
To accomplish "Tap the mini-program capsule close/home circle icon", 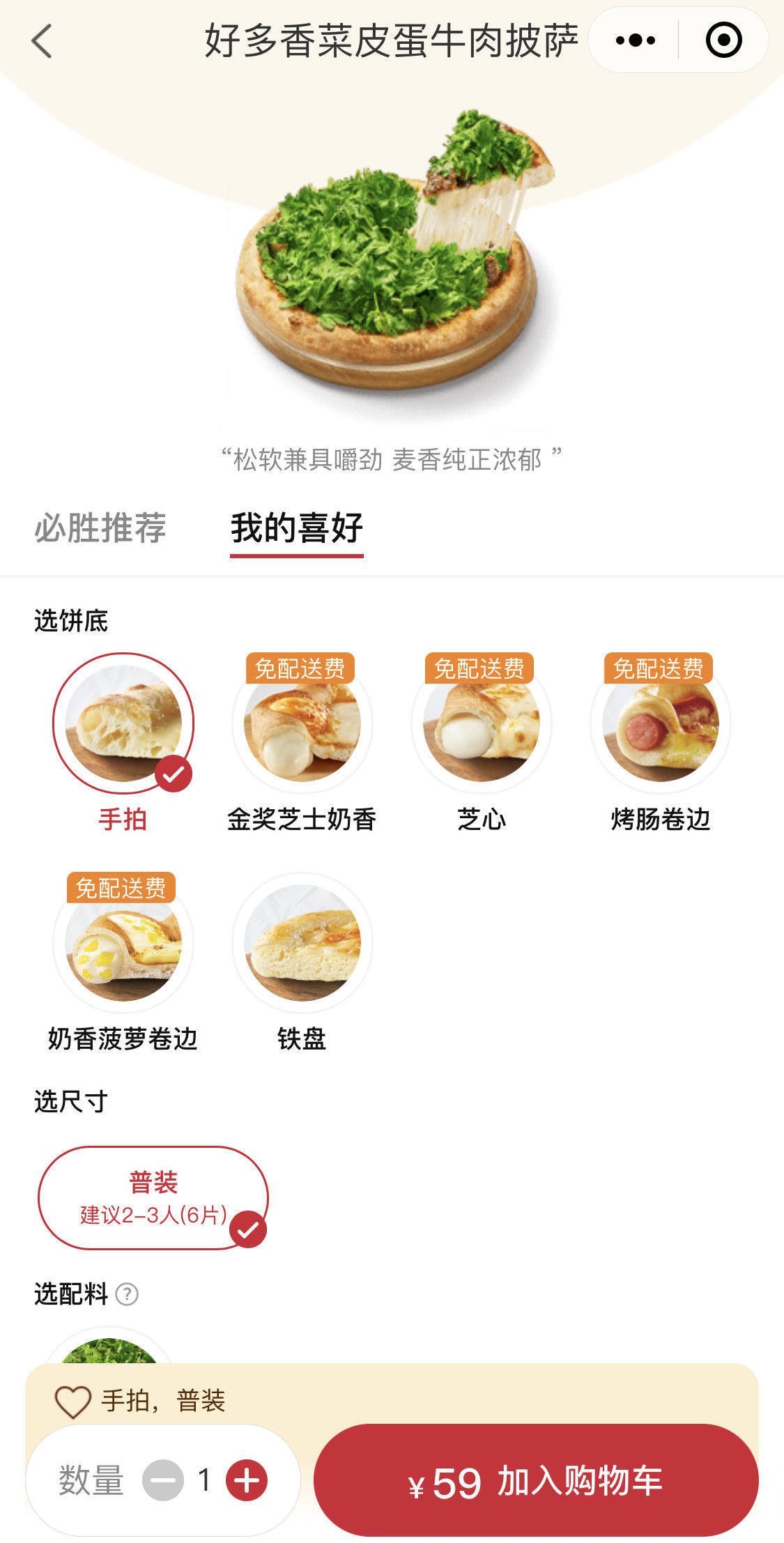I will 723,40.
